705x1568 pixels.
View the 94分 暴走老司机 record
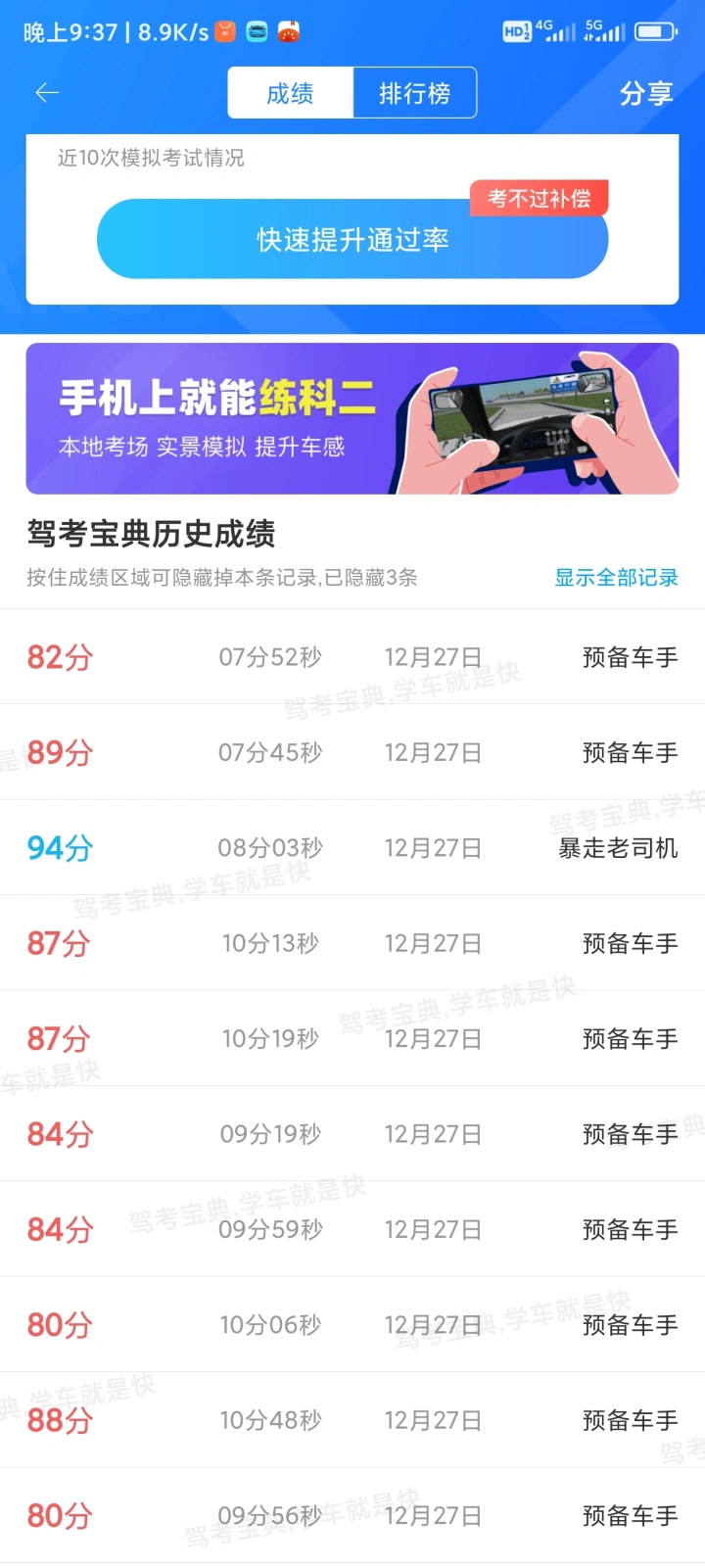pyautogui.click(x=352, y=847)
